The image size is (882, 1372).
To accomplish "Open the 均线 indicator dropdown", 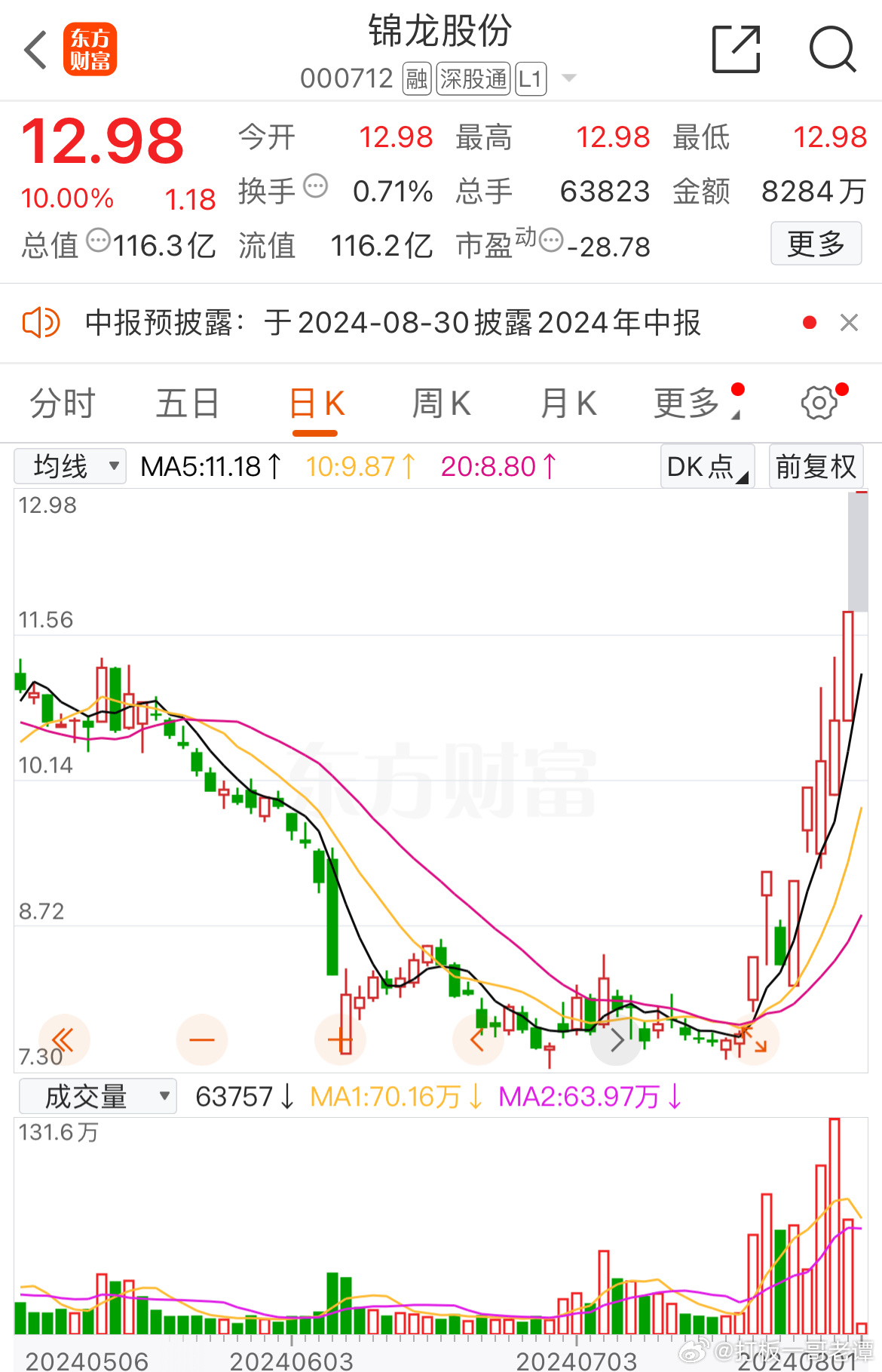I will pyautogui.click(x=70, y=466).
